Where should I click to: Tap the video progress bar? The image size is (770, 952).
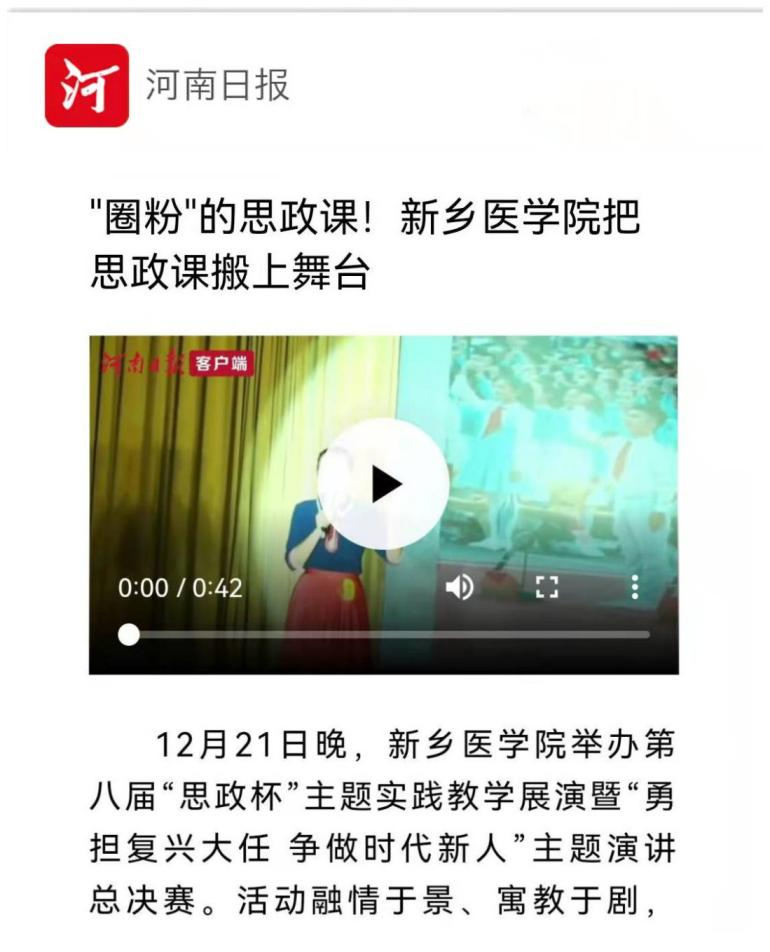click(390, 635)
